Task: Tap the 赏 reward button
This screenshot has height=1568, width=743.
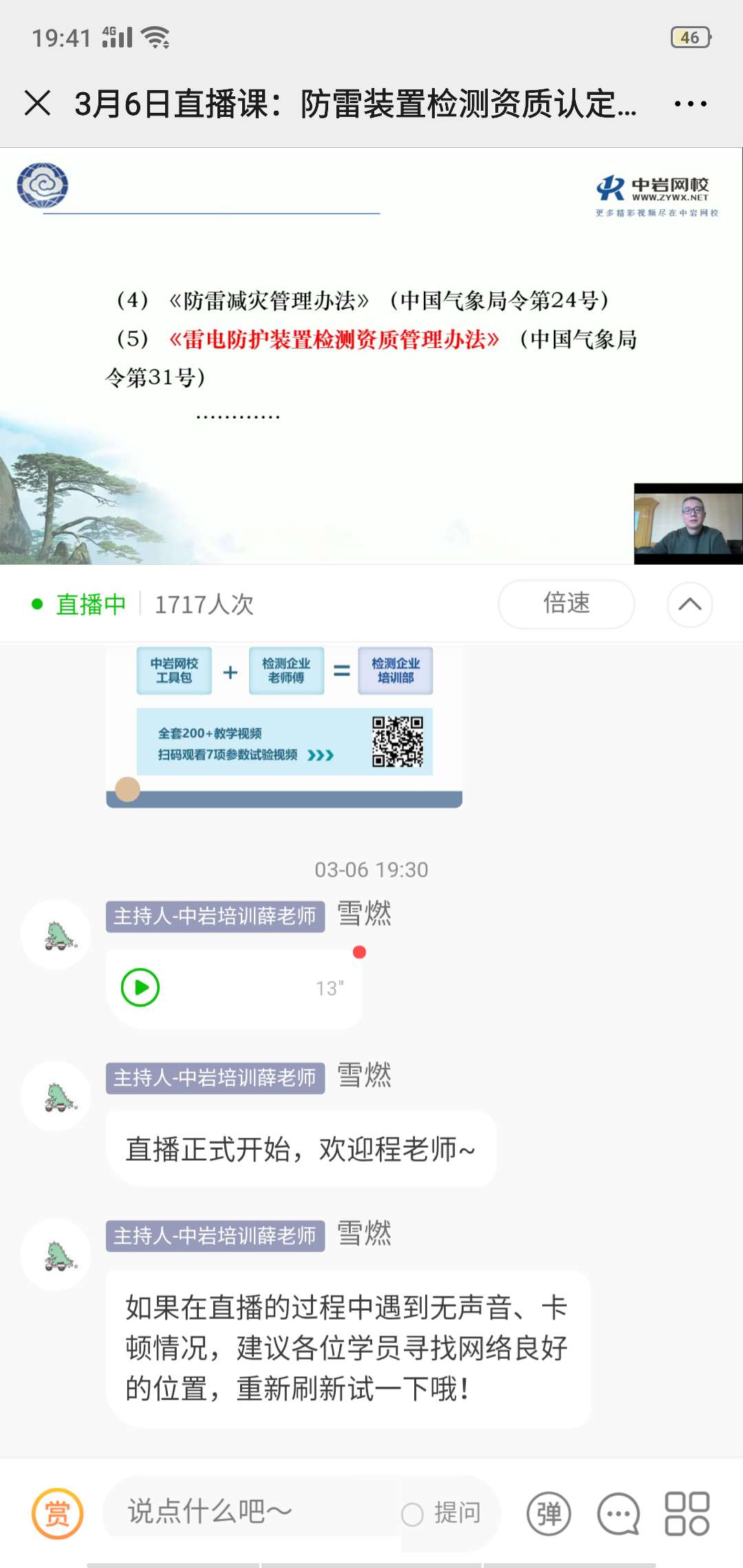Action: click(58, 1513)
